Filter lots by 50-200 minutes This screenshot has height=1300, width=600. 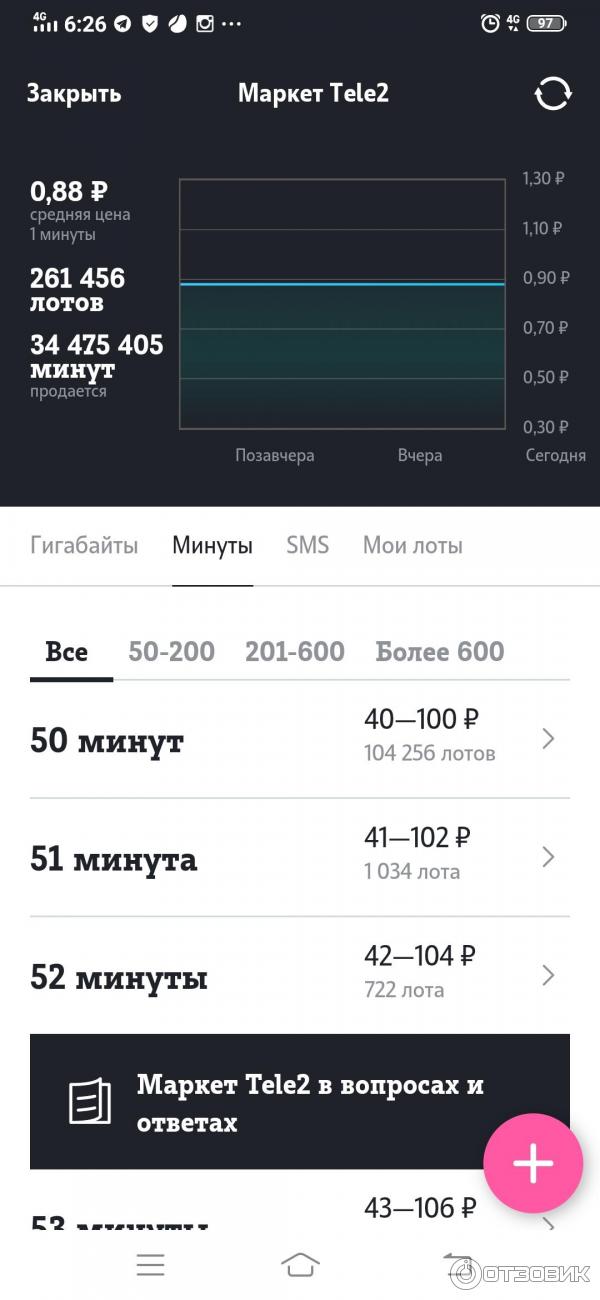[171, 652]
